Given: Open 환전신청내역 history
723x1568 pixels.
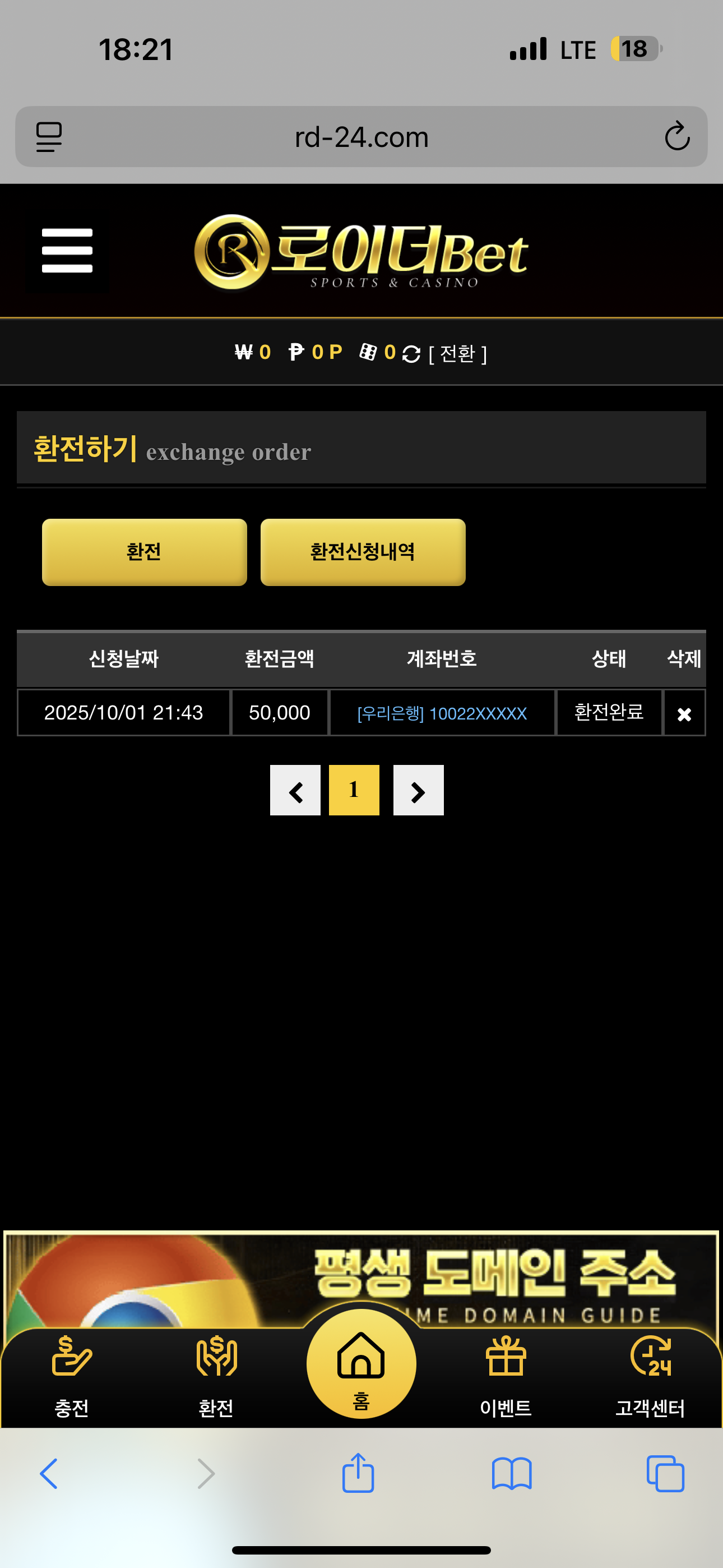Looking at the screenshot, I should click(363, 551).
